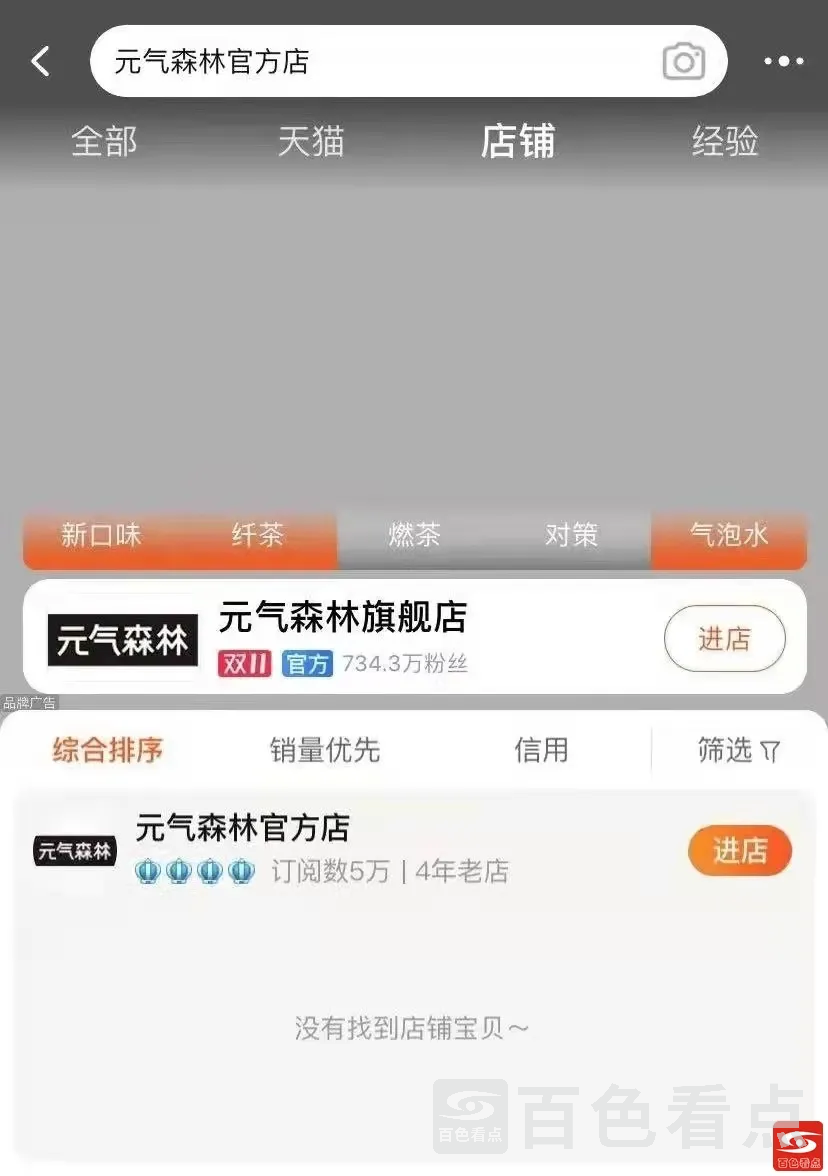Select the 气泡水 chip

pos(729,536)
